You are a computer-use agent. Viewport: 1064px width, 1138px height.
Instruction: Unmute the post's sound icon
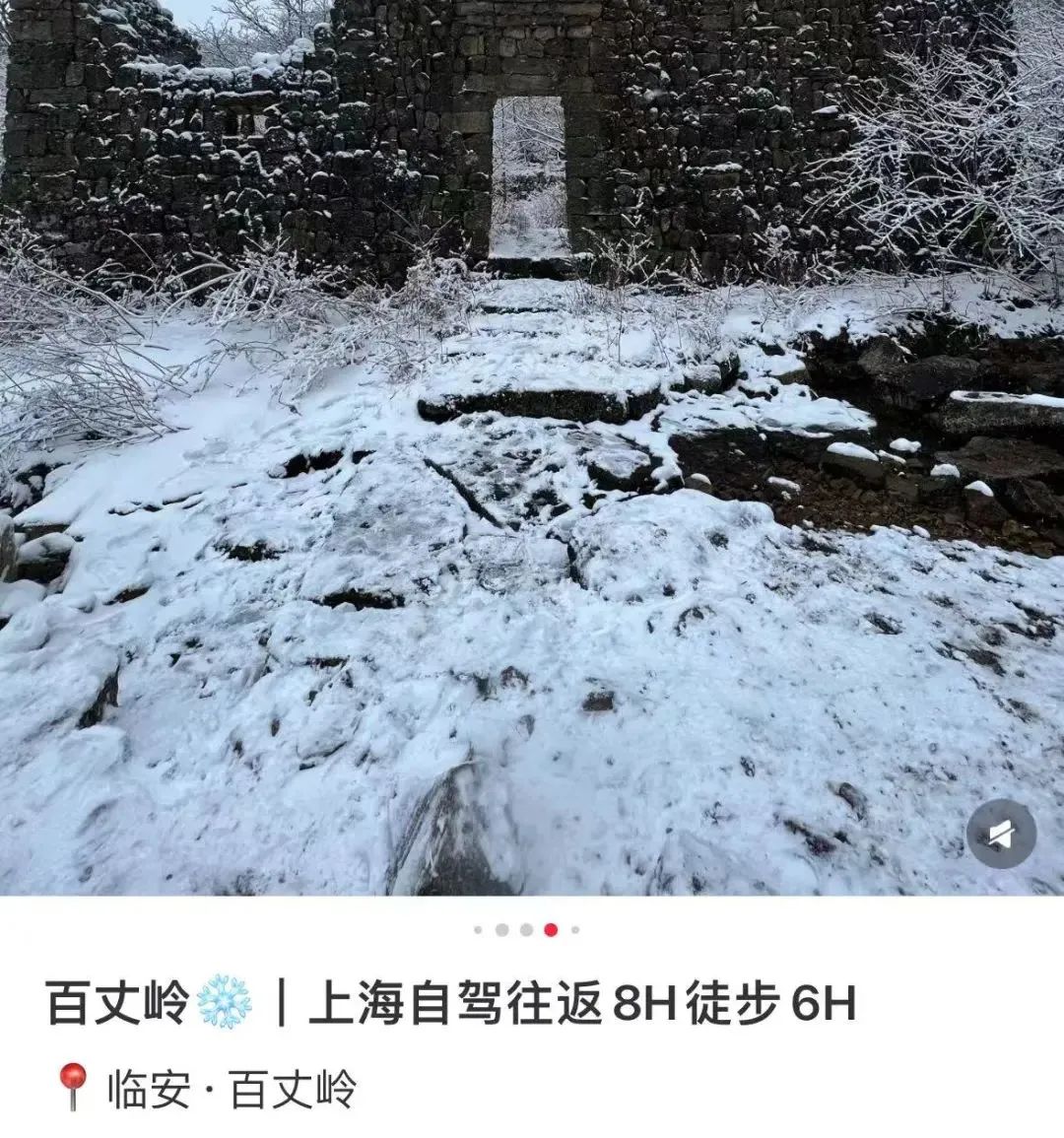pyautogui.click(x=1001, y=835)
